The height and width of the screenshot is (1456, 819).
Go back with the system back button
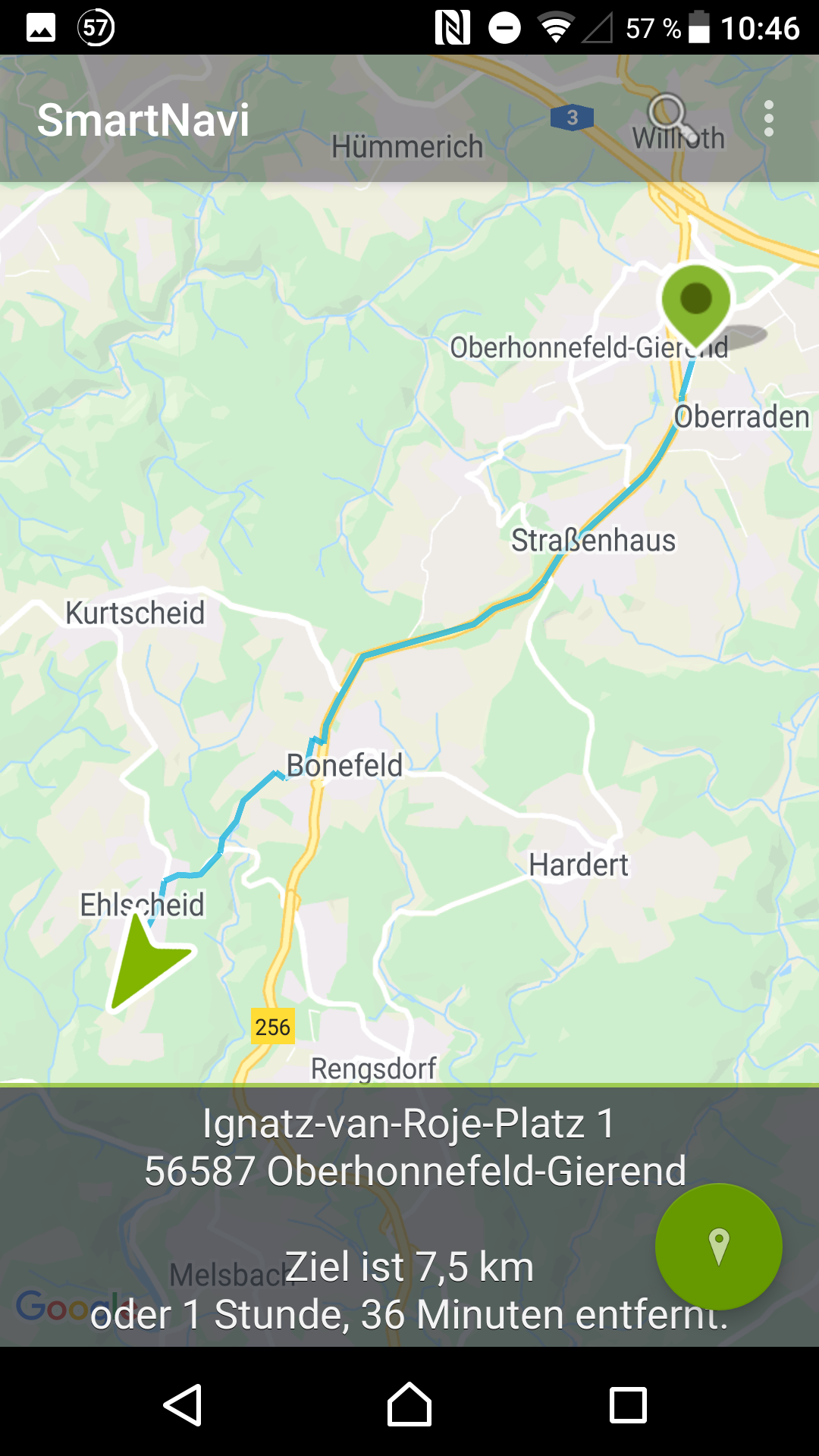[x=183, y=1405]
